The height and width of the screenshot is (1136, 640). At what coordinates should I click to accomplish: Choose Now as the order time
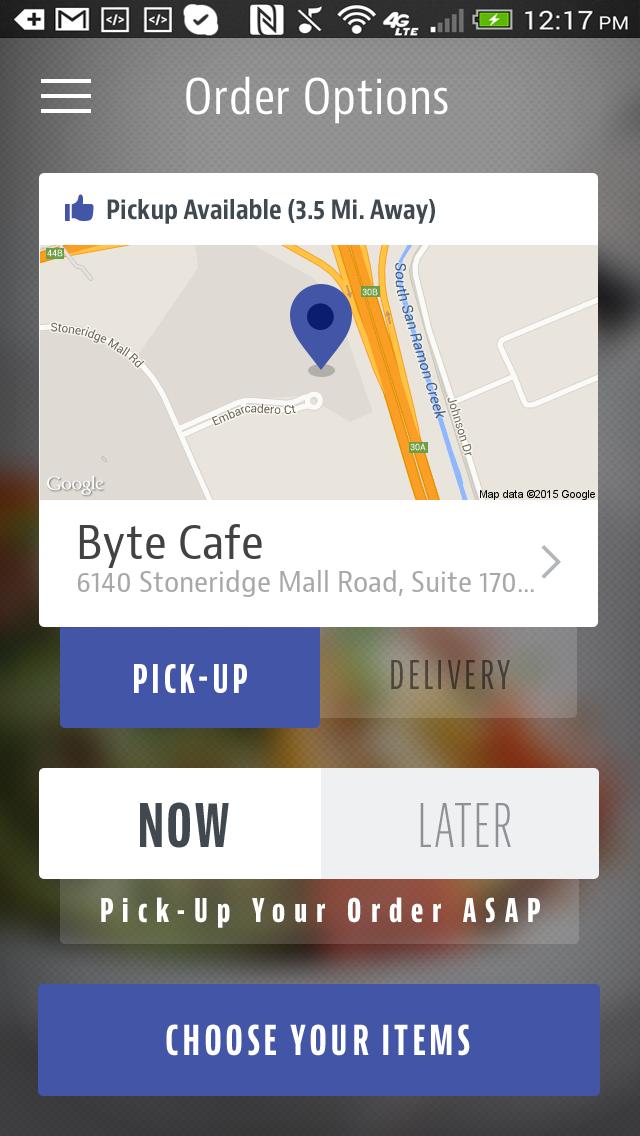click(x=181, y=824)
